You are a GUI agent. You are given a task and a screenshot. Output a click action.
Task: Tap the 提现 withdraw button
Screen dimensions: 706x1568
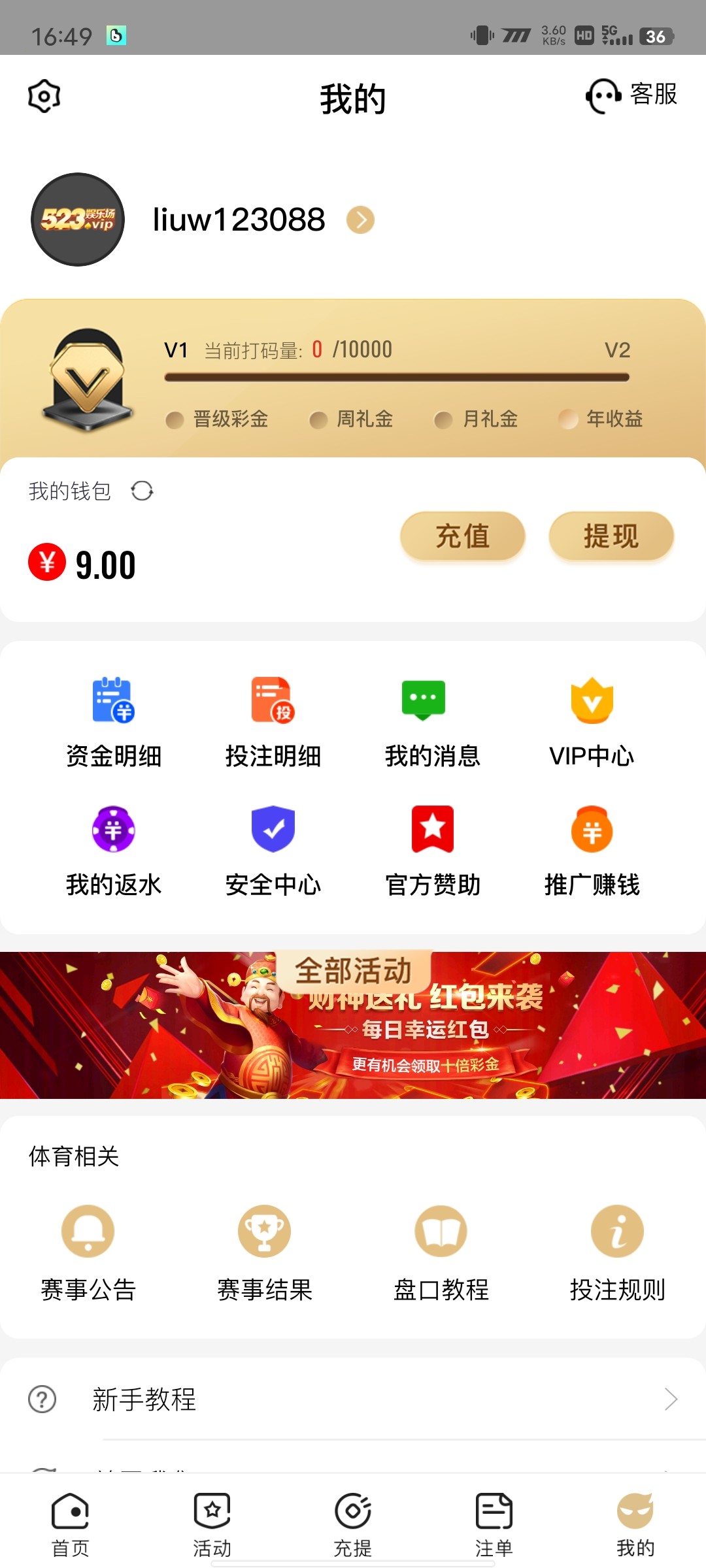coord(611,536)
